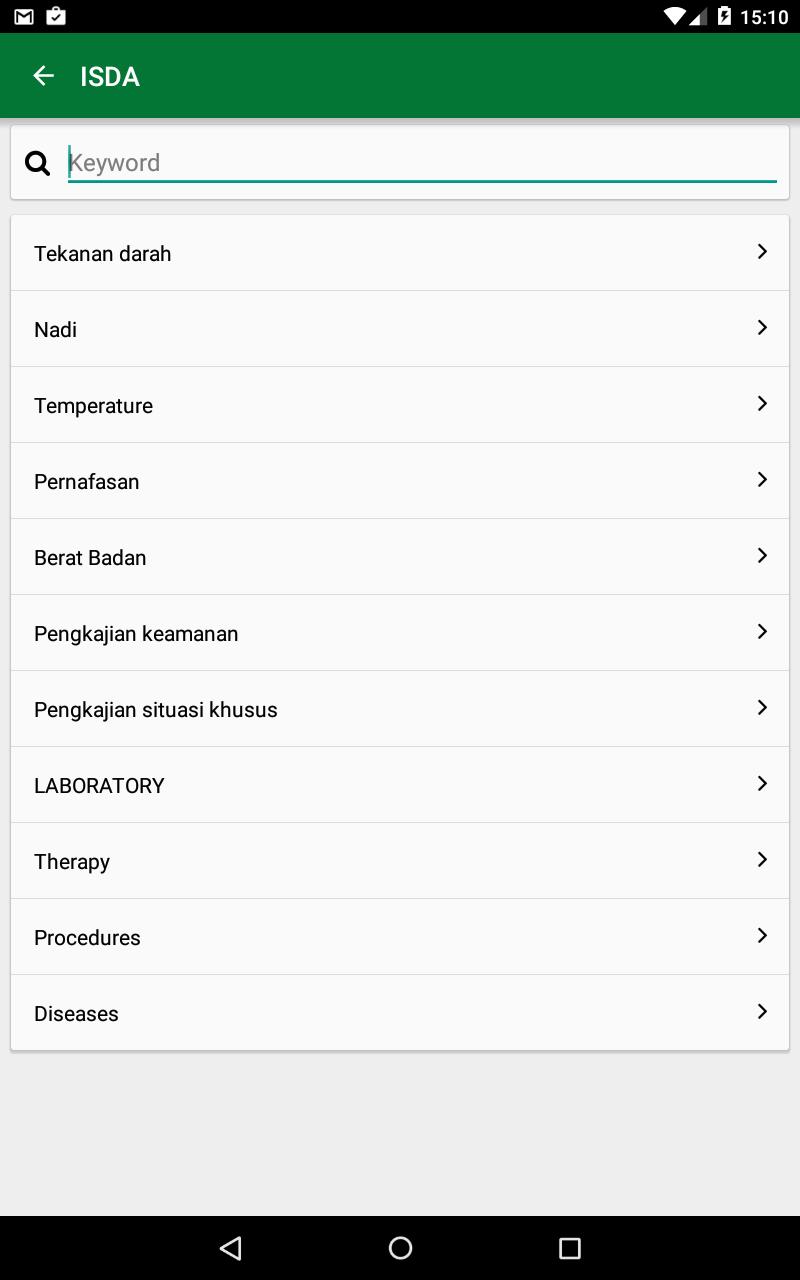
Task: Open Pengkajian situasi khusus
Action: [x=400, y=709]
